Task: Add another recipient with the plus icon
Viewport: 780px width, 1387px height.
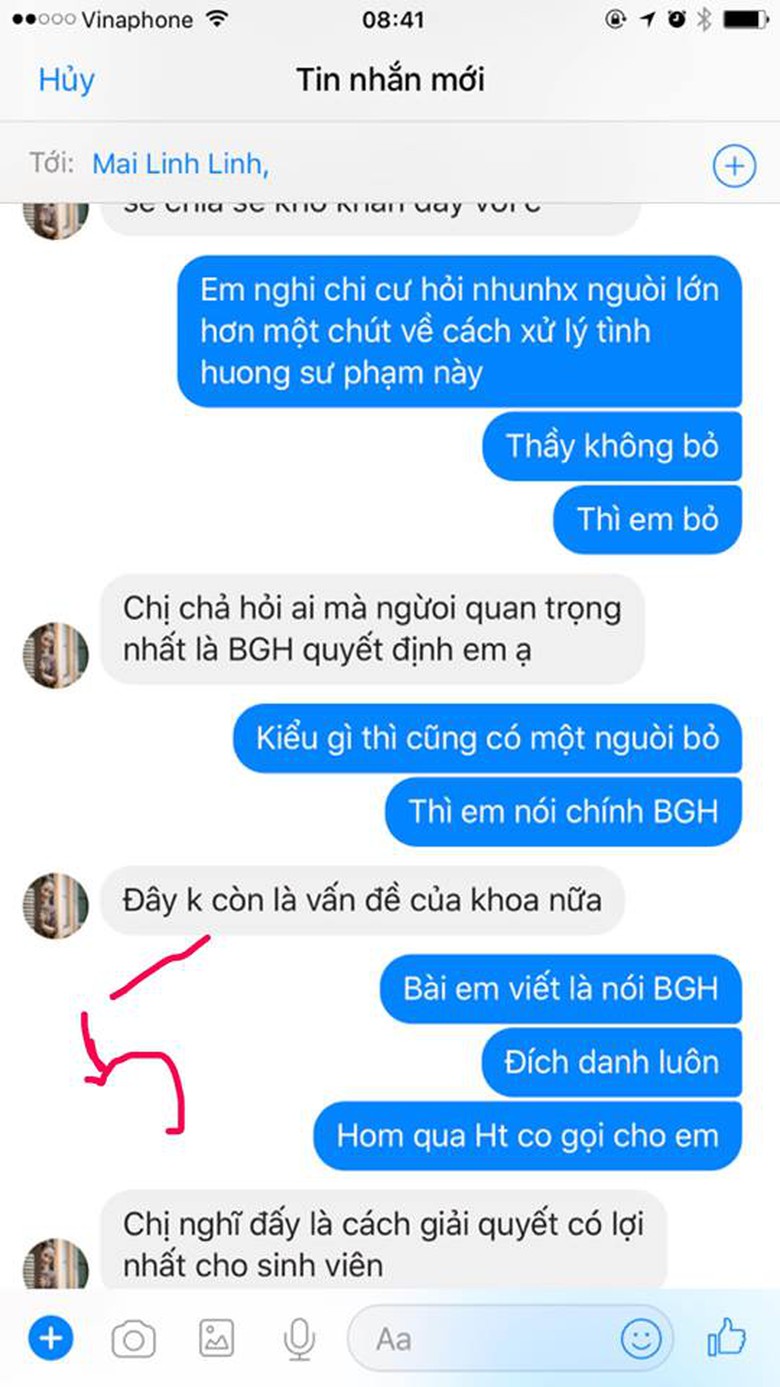Action: point(733,166)
